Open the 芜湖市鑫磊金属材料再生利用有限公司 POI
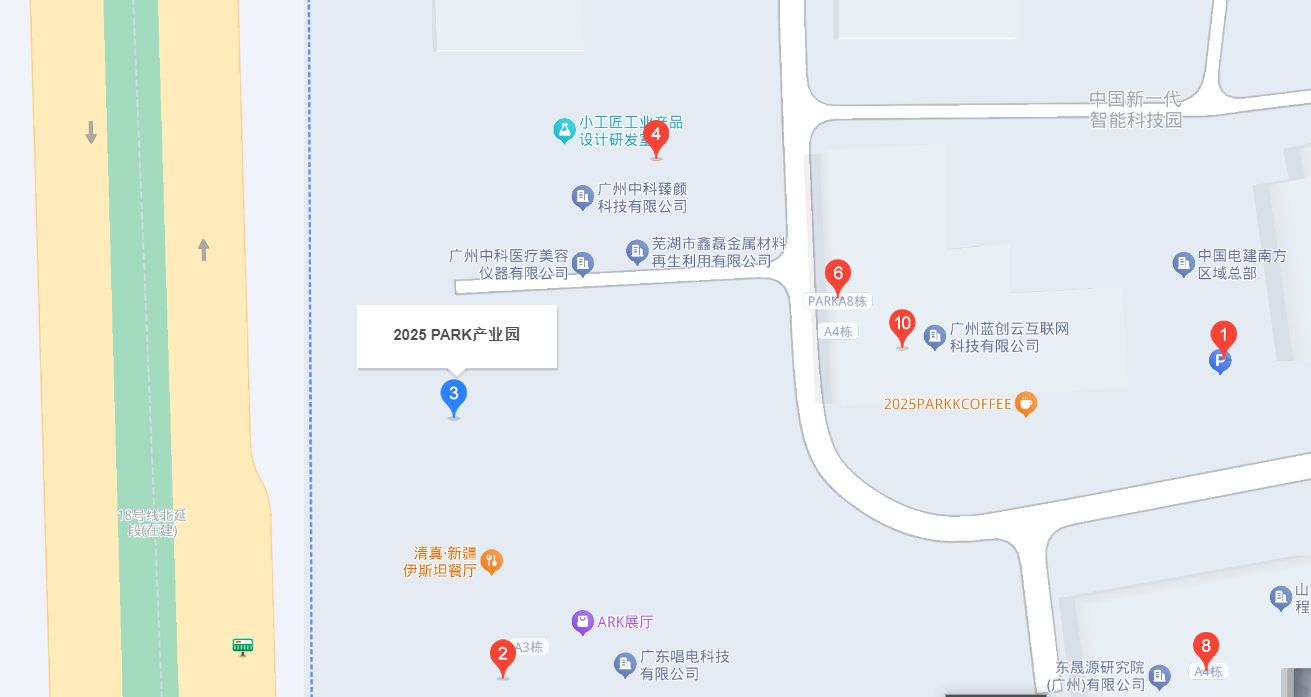 tap(637, 252)
